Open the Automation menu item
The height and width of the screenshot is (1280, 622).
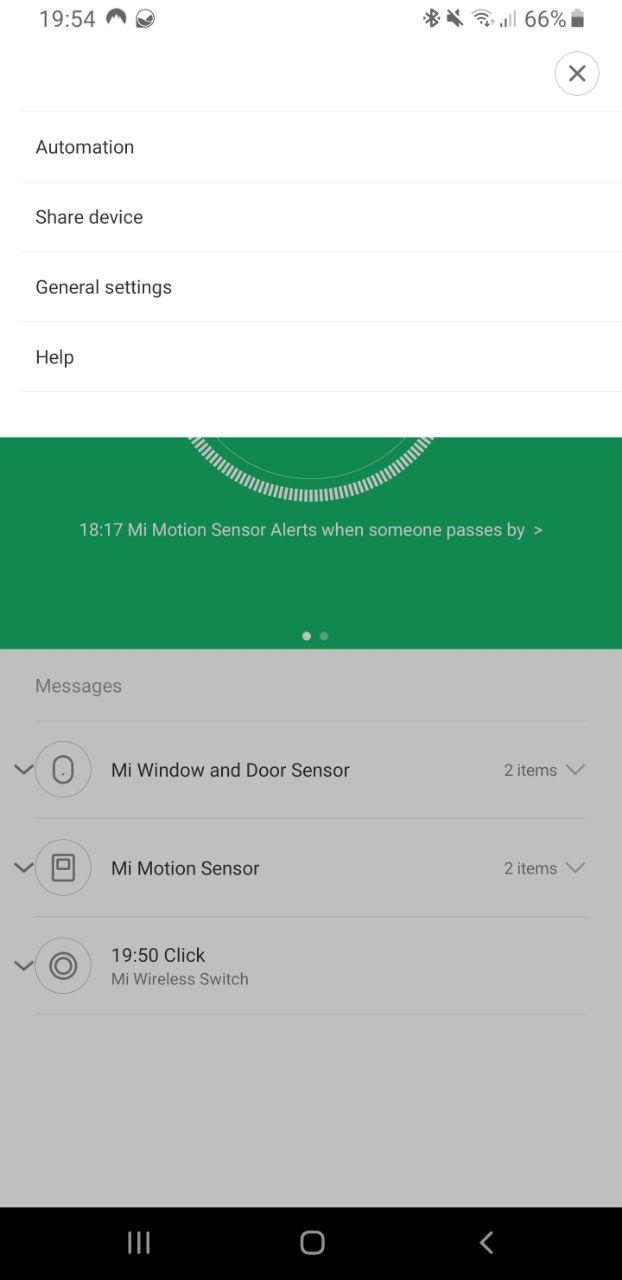pos(321,147)
